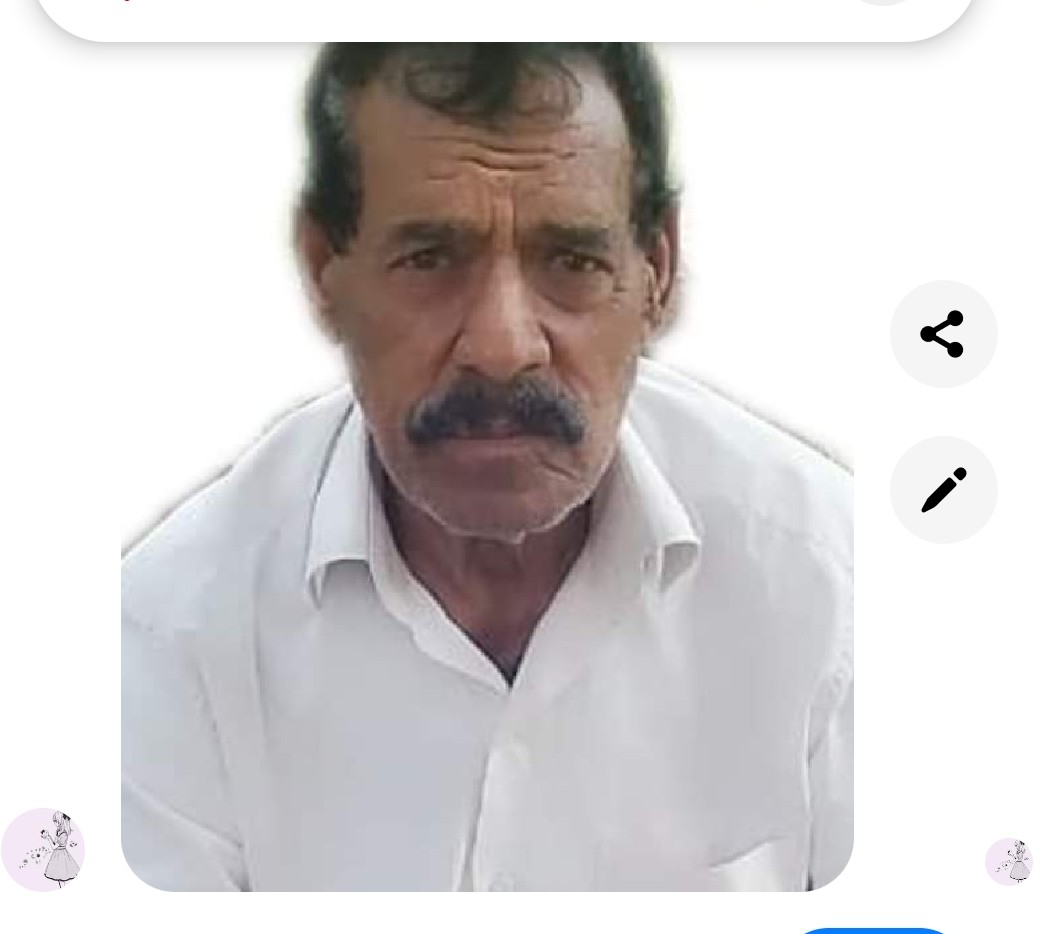Edit the photo with the pencil icon
1045x934 pixels.
(943, 490)
